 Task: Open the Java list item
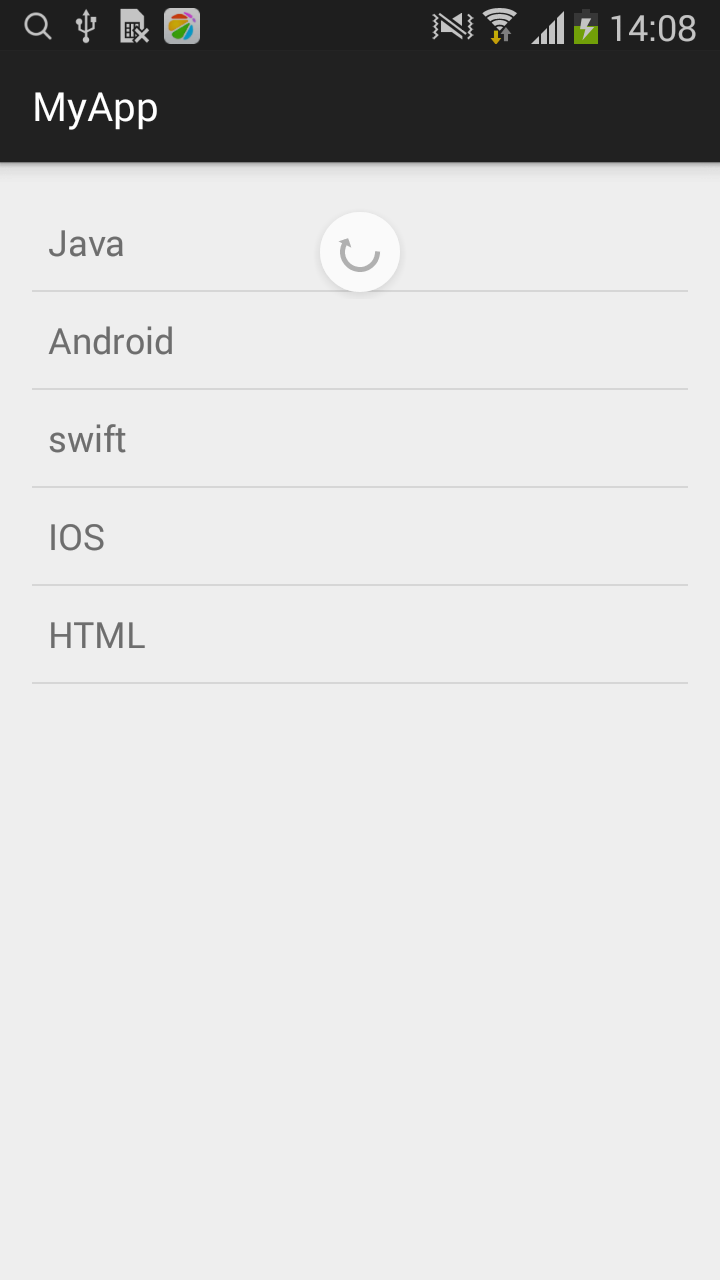coord(360,243)
